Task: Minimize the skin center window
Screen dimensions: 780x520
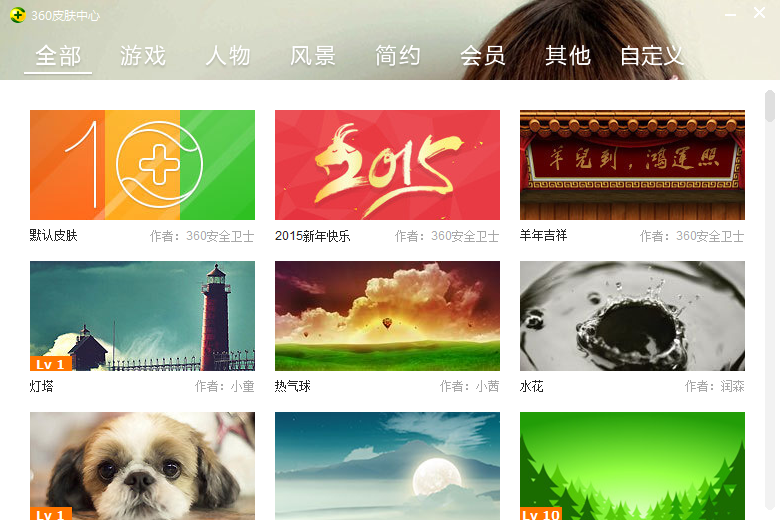Action: pyautogui.click(x=729, y=13)
